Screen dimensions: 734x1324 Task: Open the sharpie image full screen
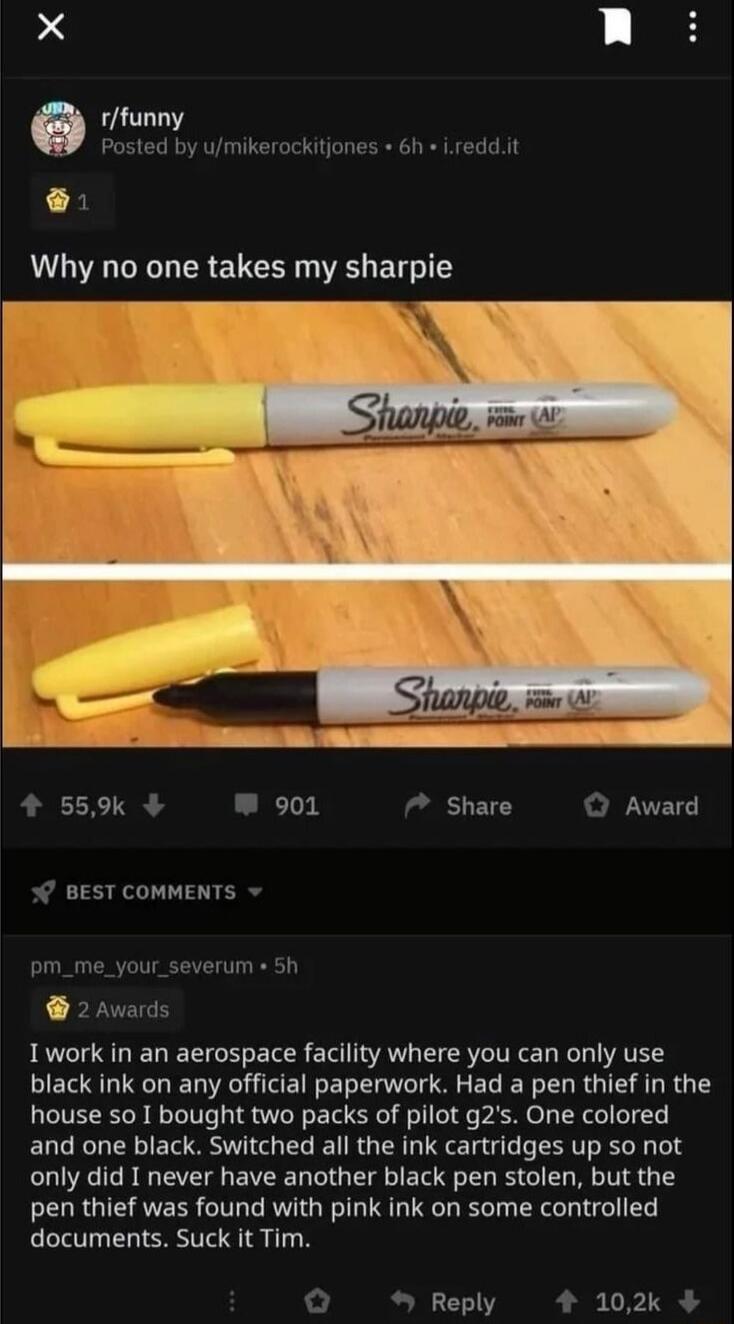tap(367, 523)
